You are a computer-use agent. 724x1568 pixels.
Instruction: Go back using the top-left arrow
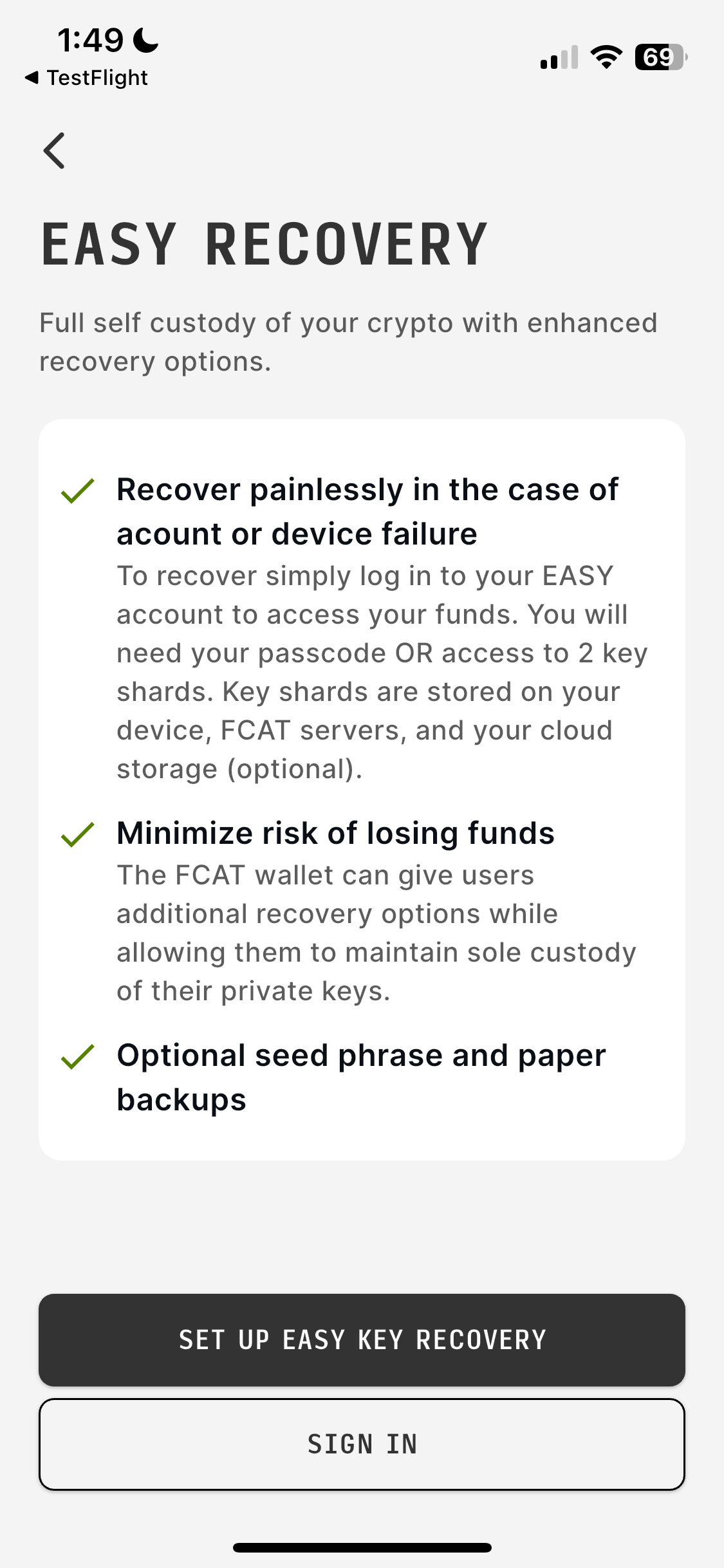54,151
